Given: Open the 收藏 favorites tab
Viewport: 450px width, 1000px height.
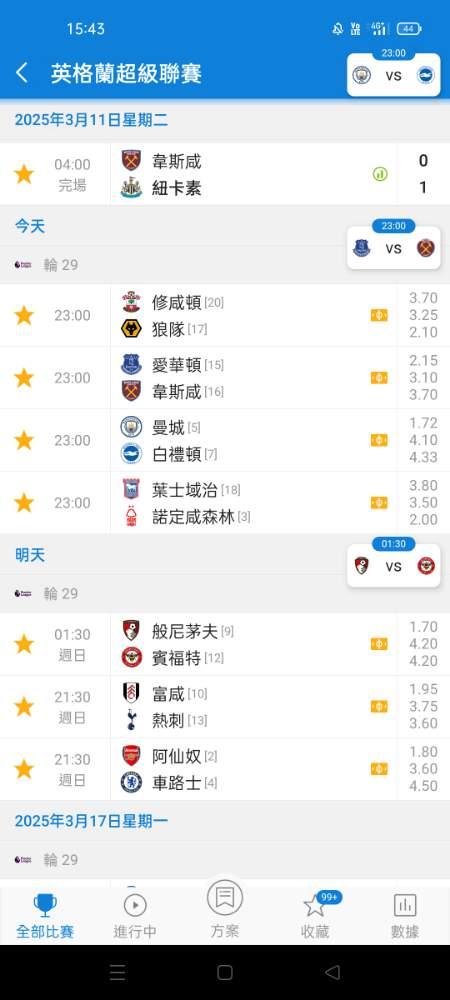Looking at the screenshot, I should 315,915.
